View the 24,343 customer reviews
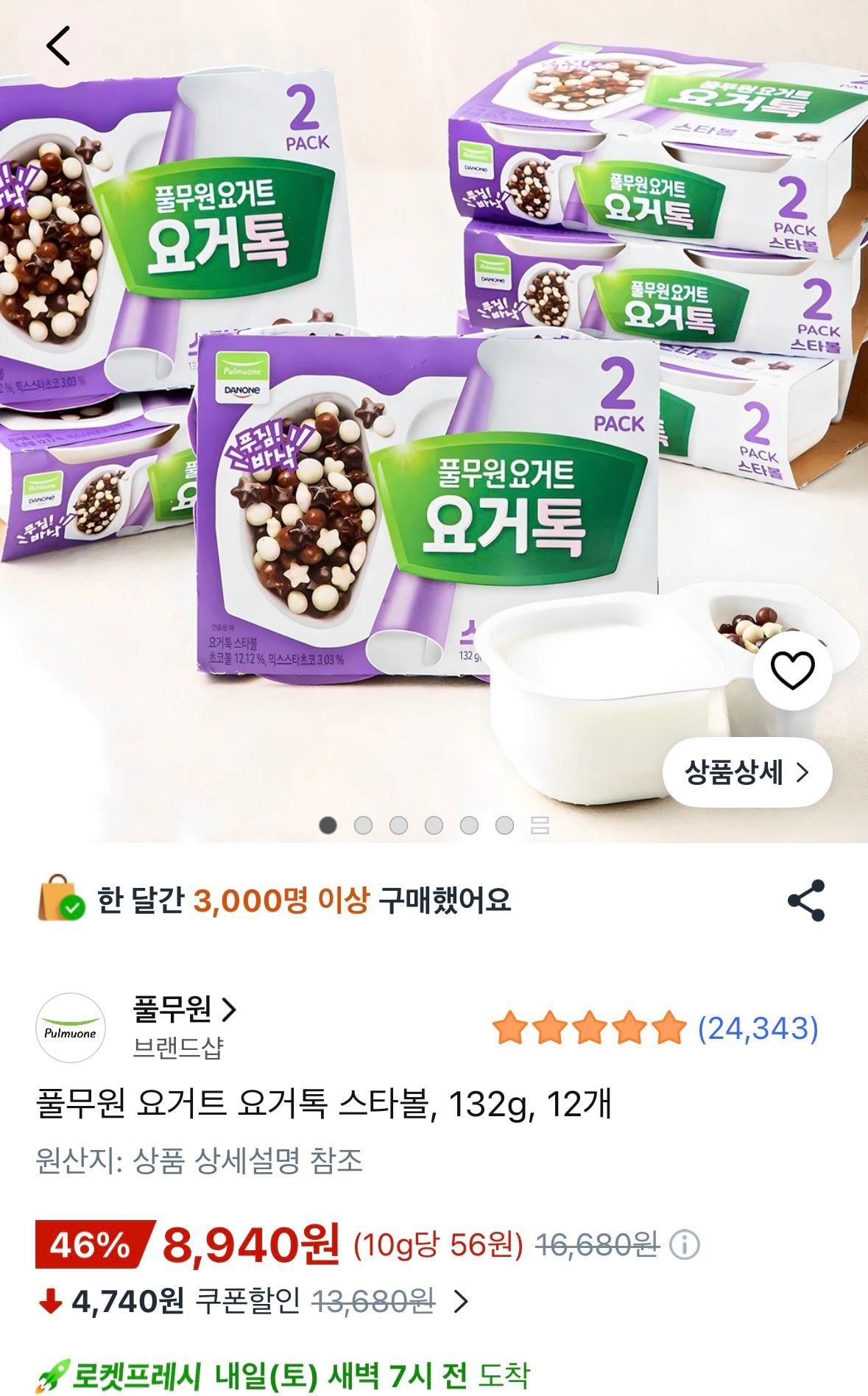This screenshot has width=868, height=1396. point(757,1028)
